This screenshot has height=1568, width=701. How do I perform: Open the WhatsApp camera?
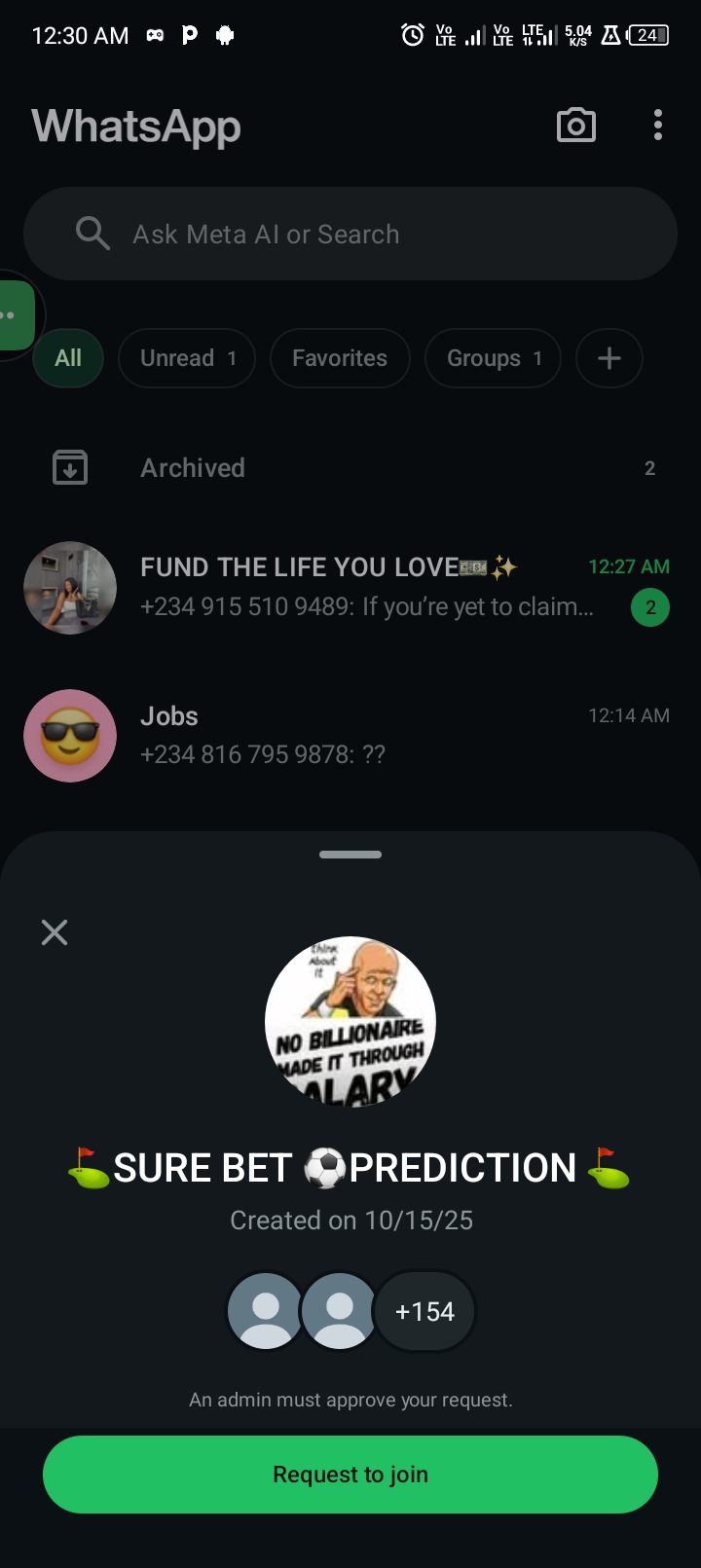[575, 126]
